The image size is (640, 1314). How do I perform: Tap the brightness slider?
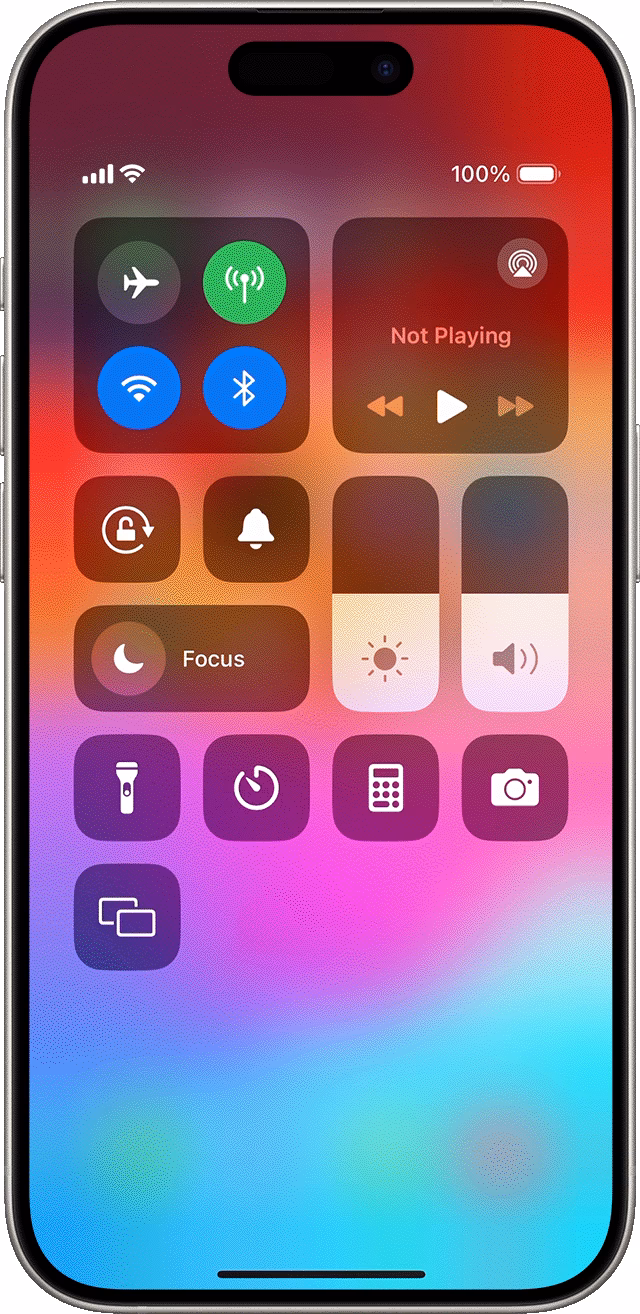point(385,594)
